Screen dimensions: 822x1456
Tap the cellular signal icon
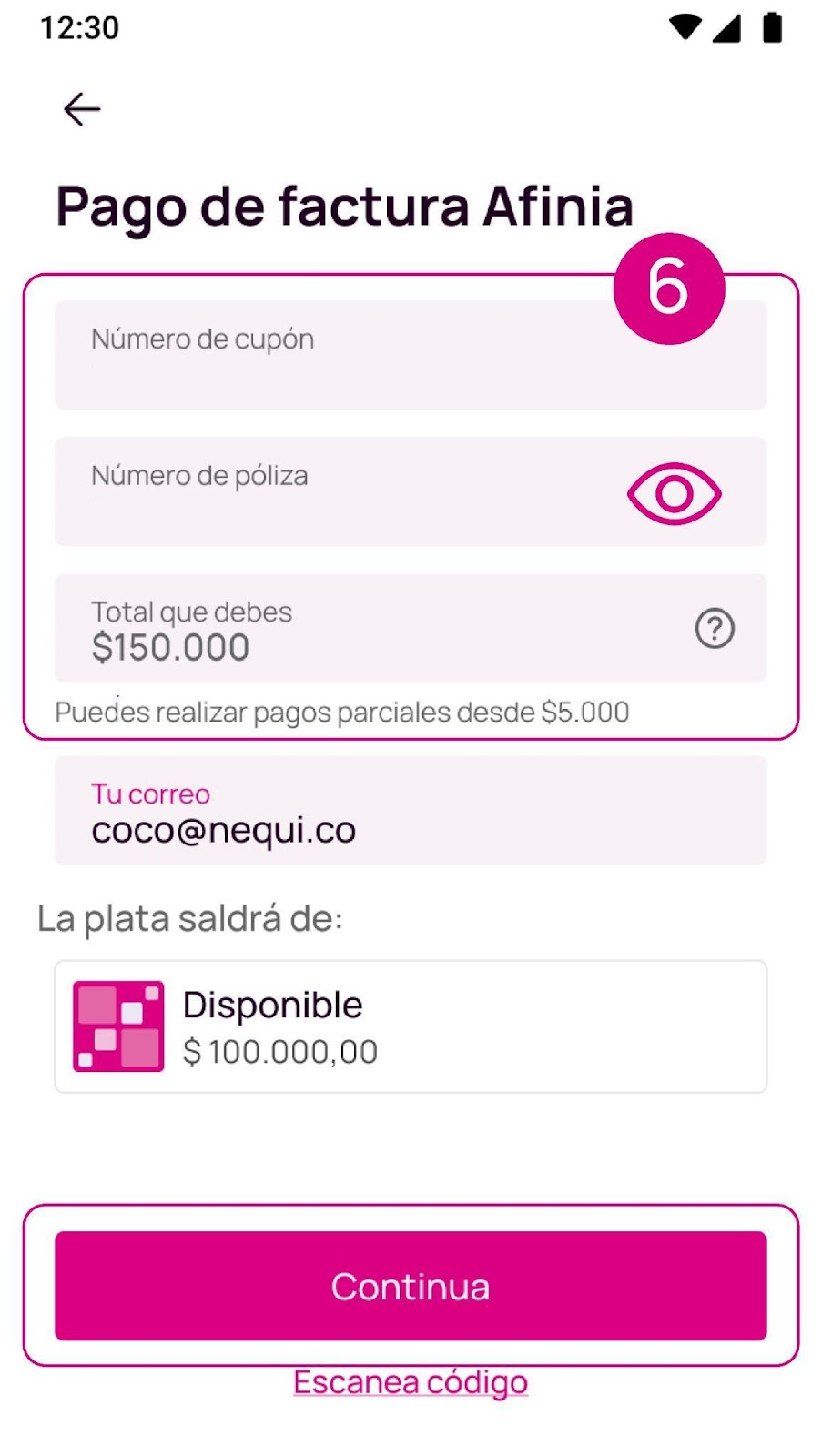click(x=726, y=27)
